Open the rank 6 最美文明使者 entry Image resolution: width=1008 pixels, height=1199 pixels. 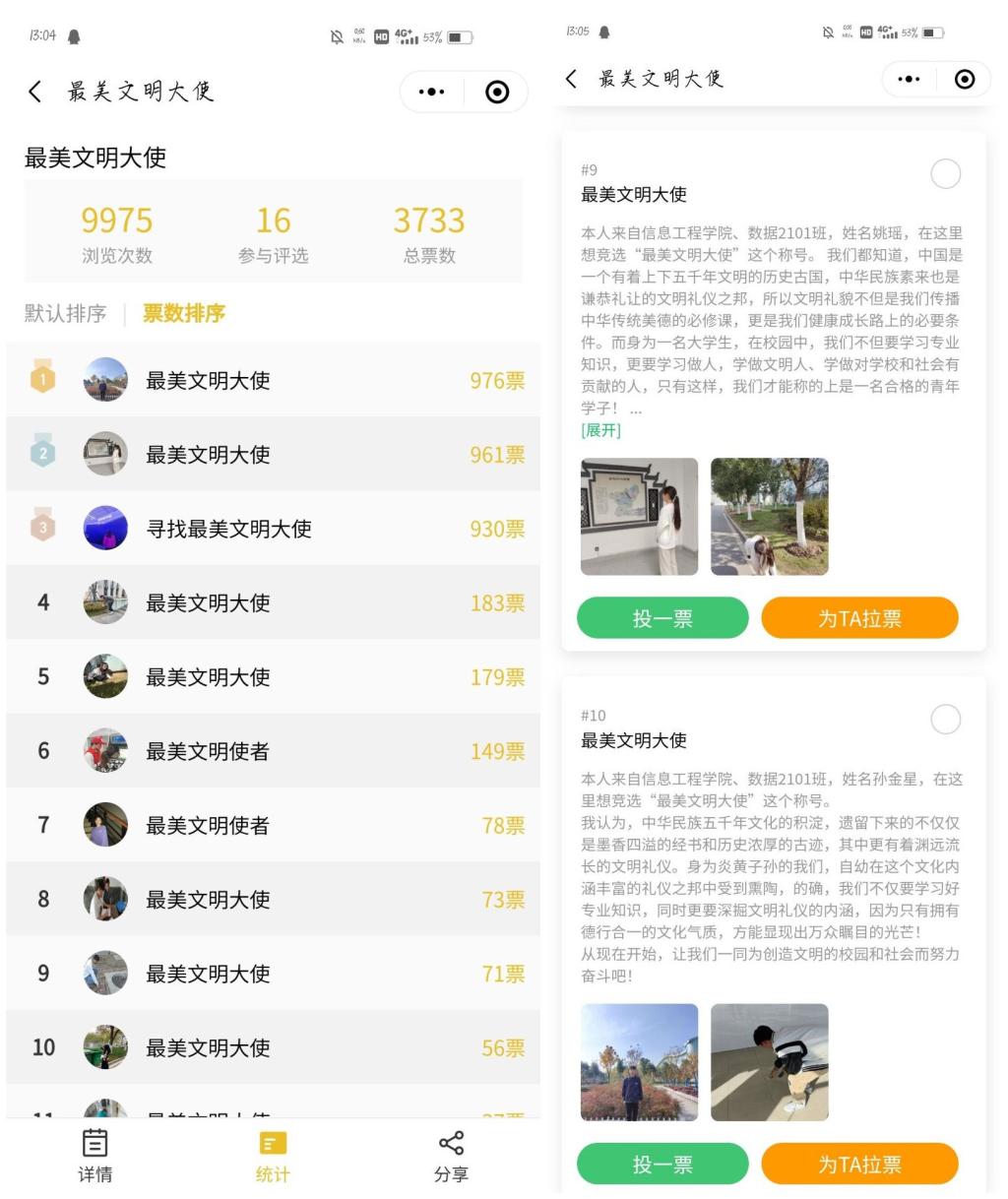pos(273,751)
